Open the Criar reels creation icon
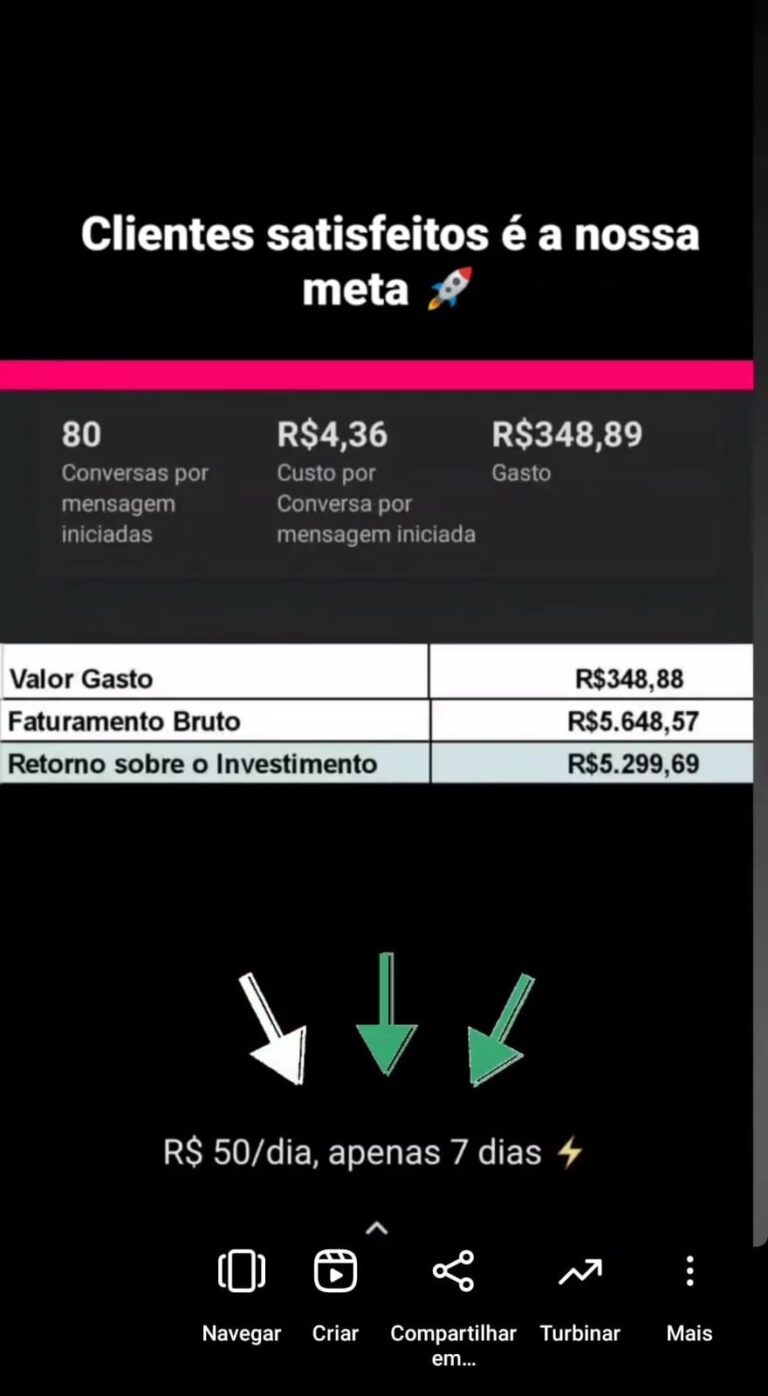This screenshot has width=768, height=1396. (335, 1270)
